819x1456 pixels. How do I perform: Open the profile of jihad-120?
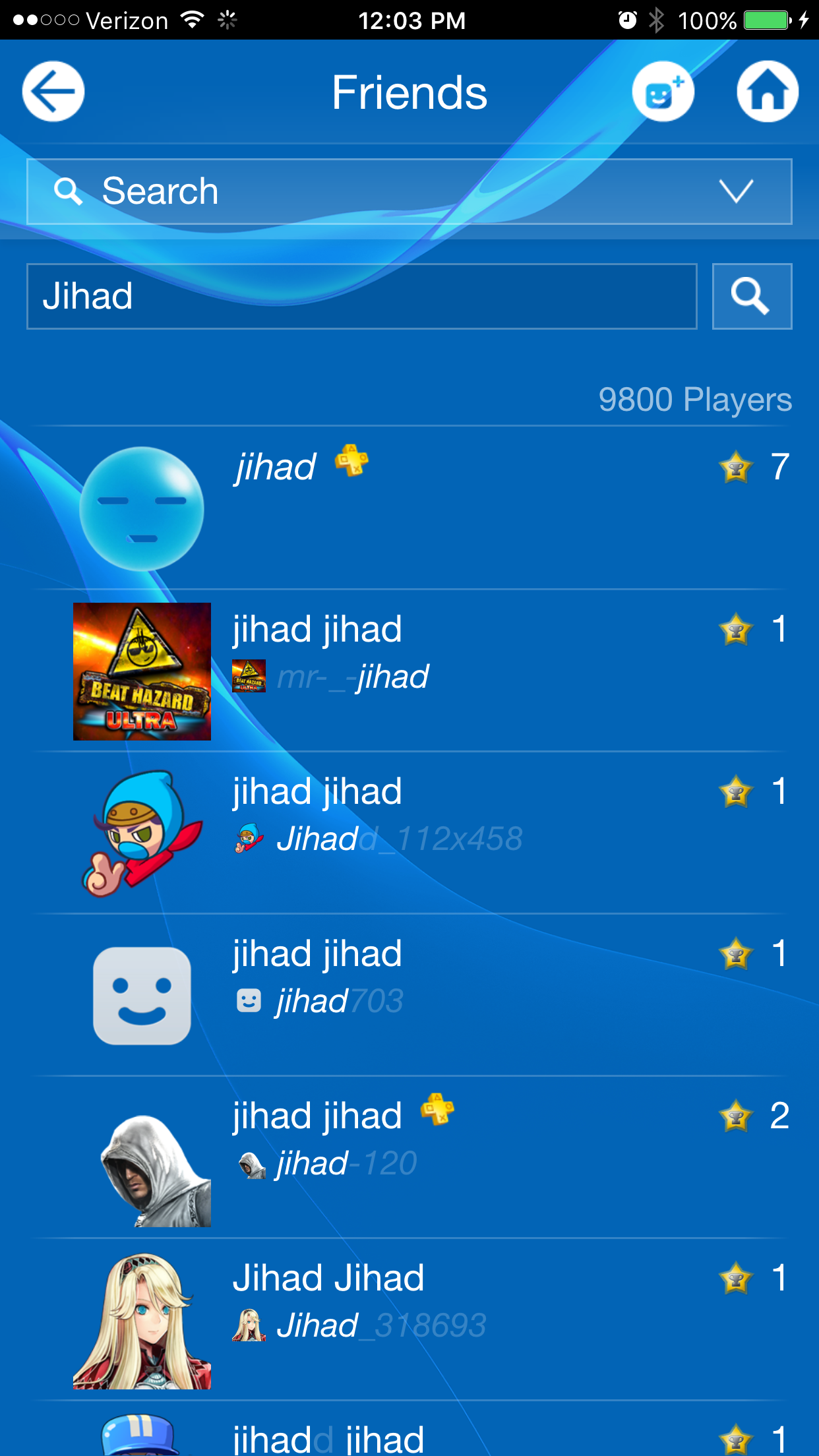(409, 1157)
